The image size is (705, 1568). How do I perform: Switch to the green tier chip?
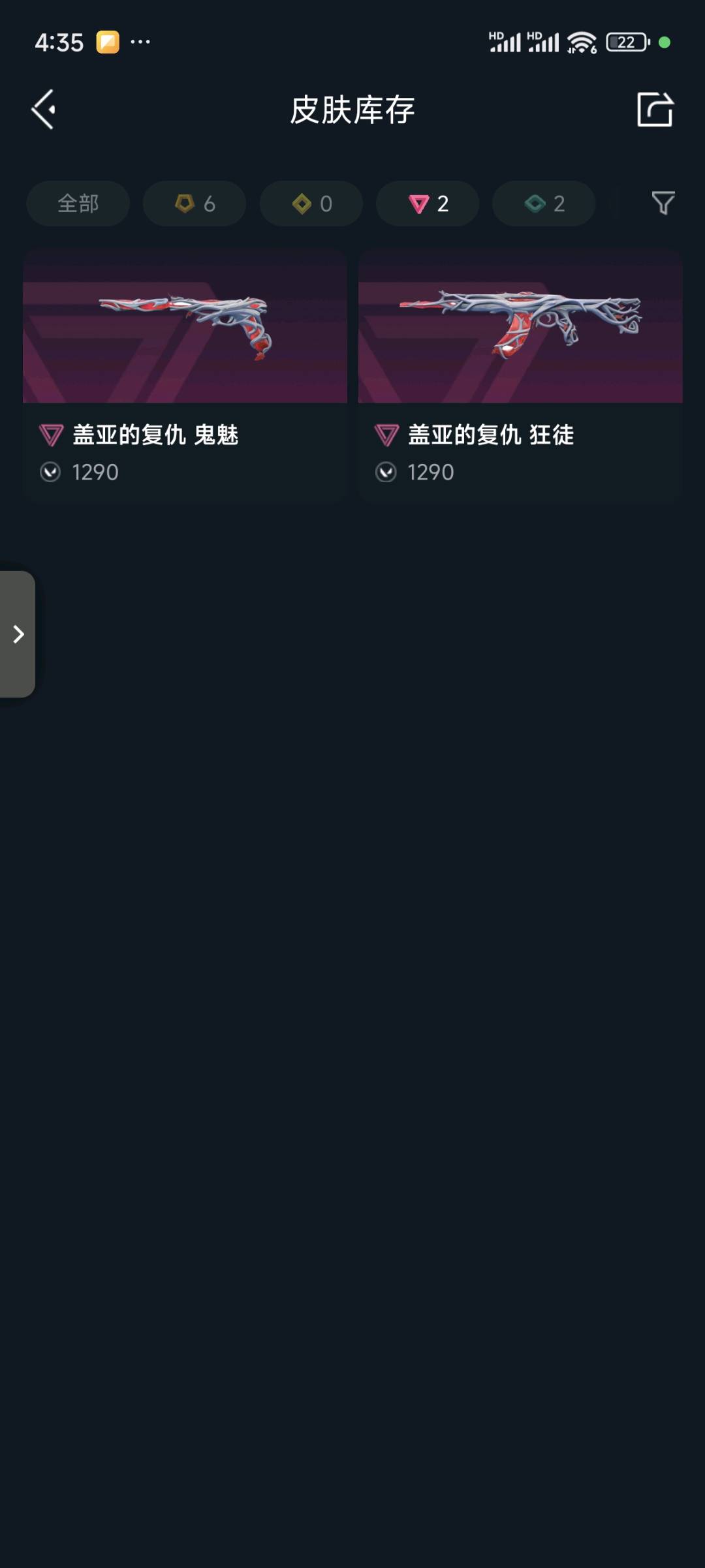click(544, 204)
